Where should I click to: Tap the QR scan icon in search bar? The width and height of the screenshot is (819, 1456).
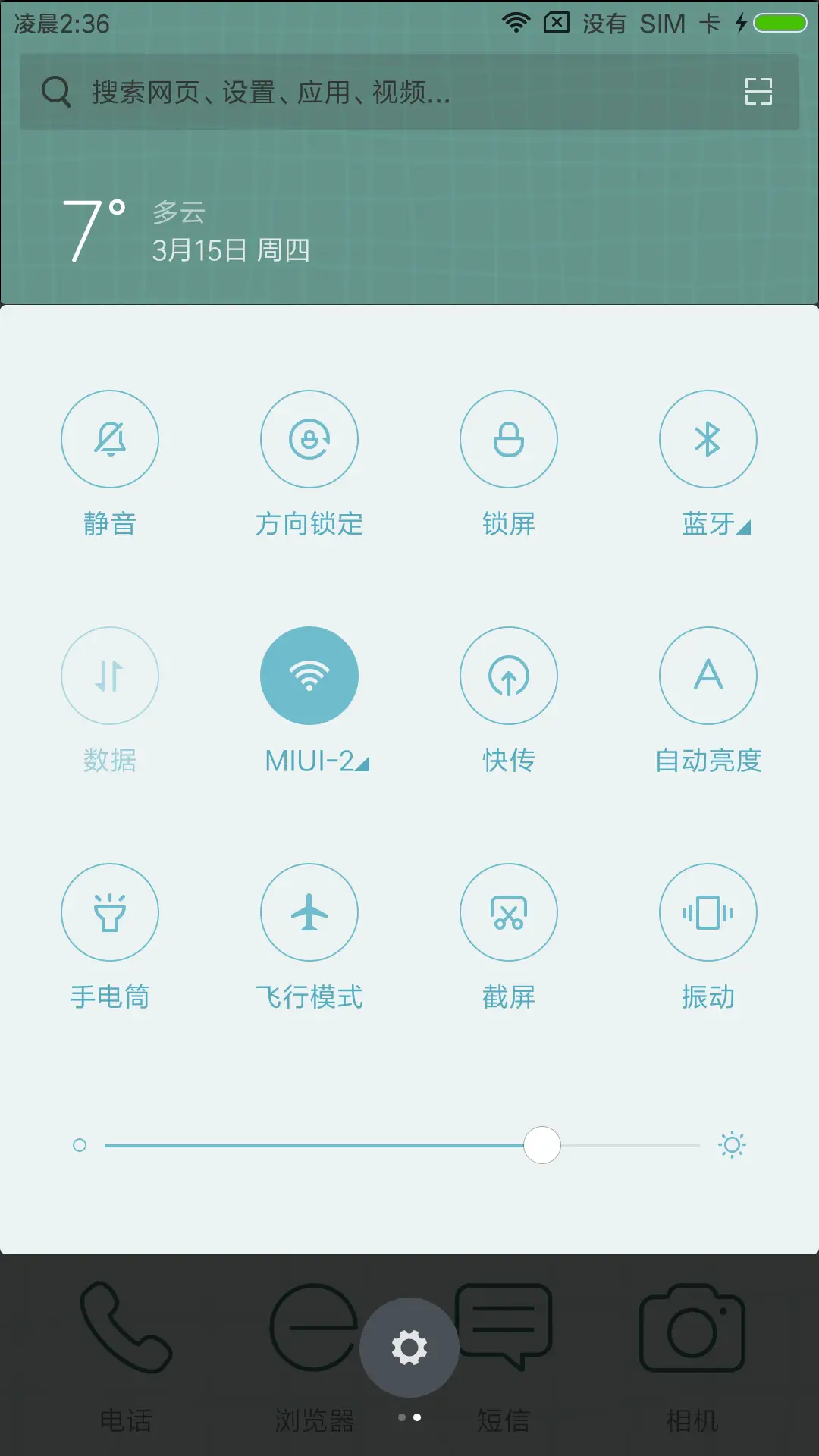[x=758, y=93]
